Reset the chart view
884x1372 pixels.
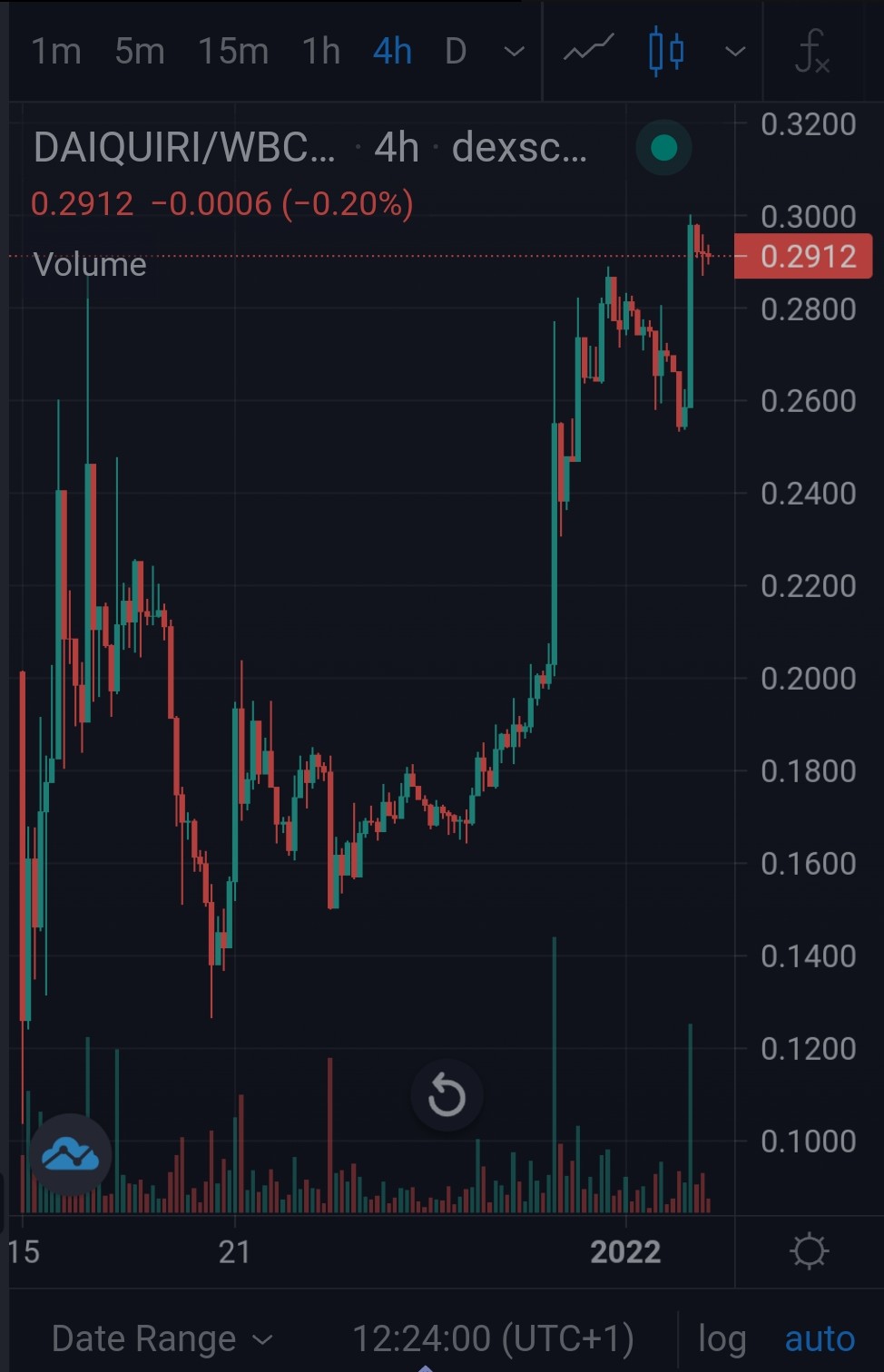(x=447, y=1094)
